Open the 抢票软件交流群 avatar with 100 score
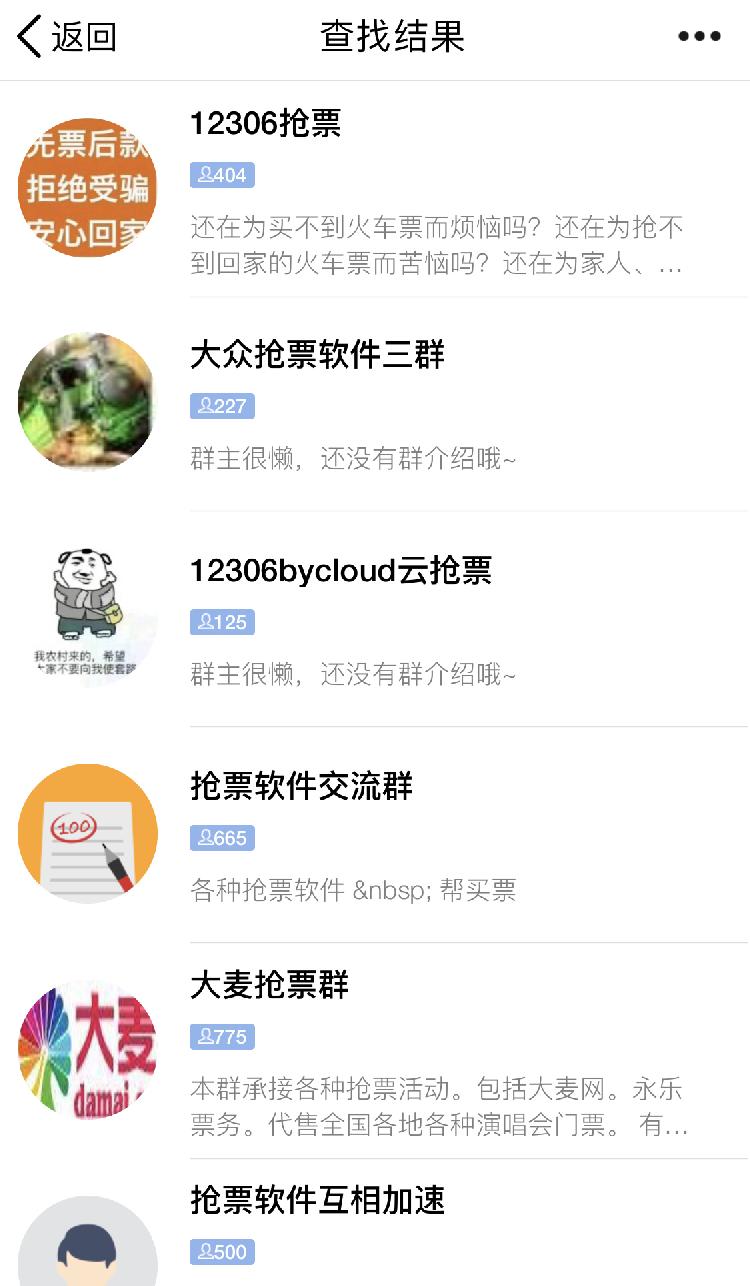Image resolution: width=750 pixels, height=1286 pixels. point(87,833)
